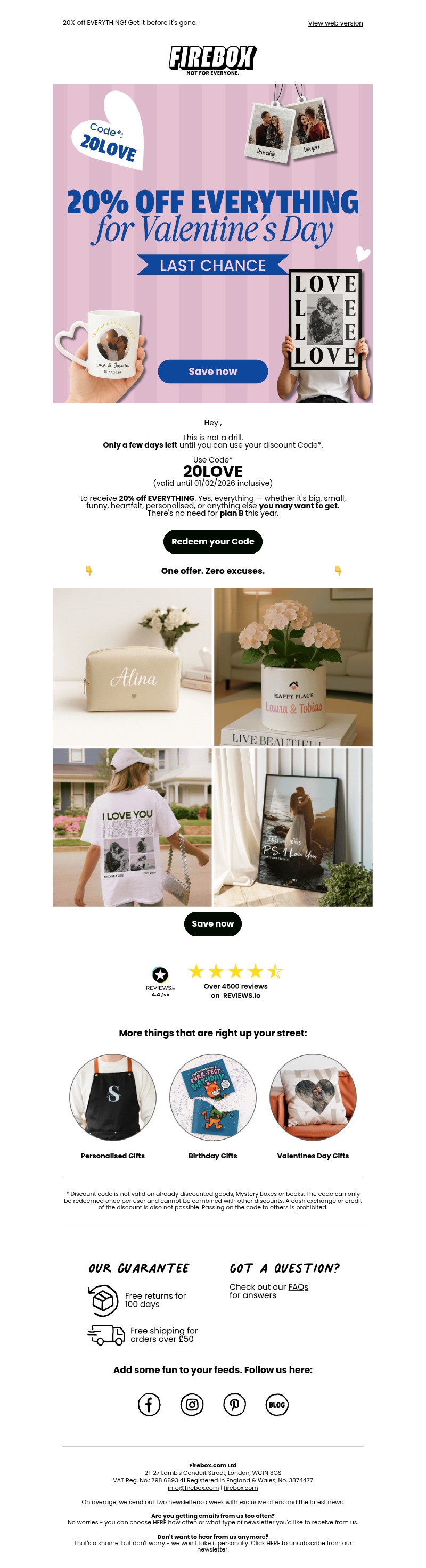The image size is (426, 1568).
Task: Visit Firebox on Facebook
Action: tap(149, 1404)
